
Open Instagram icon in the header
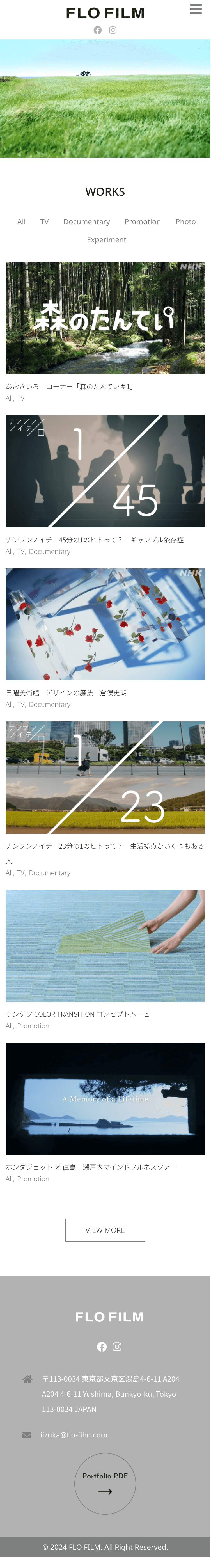coord(113,30)
